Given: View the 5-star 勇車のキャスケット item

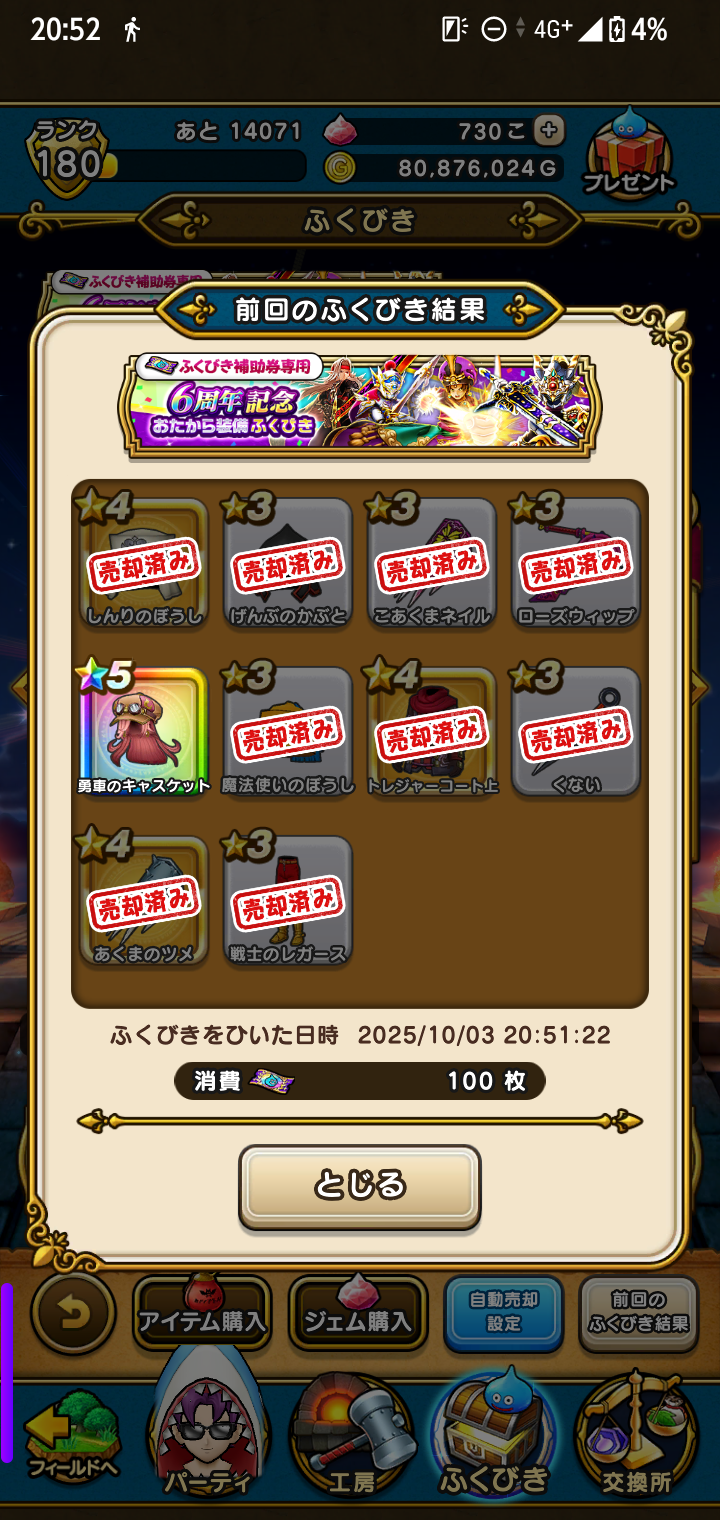Looking at the screenshot, I should pos(143,730).
